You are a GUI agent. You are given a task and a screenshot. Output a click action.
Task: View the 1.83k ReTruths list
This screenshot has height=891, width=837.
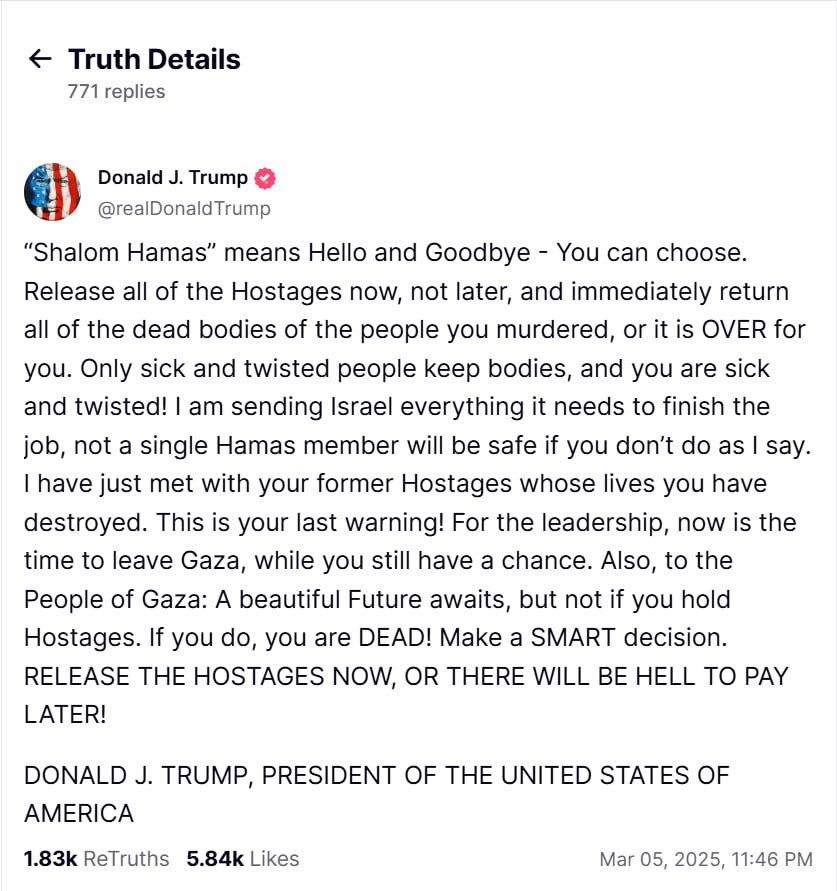tap(96, 858)
